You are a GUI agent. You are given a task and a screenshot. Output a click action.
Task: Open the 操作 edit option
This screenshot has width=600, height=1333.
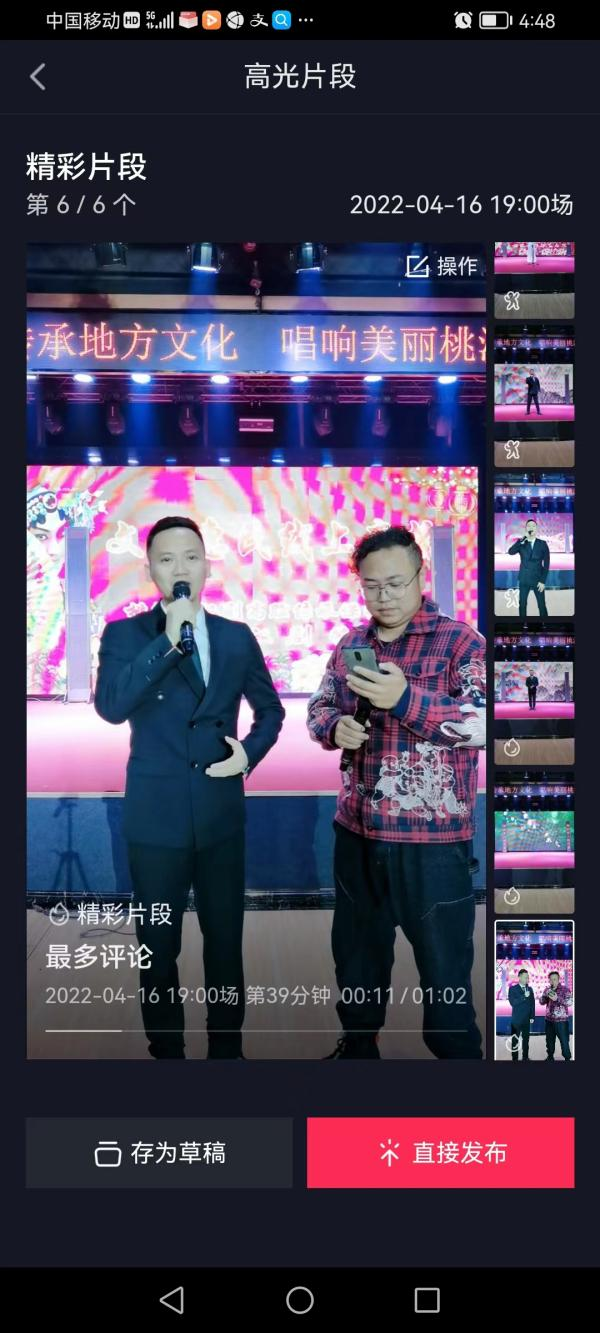point(442,266)
